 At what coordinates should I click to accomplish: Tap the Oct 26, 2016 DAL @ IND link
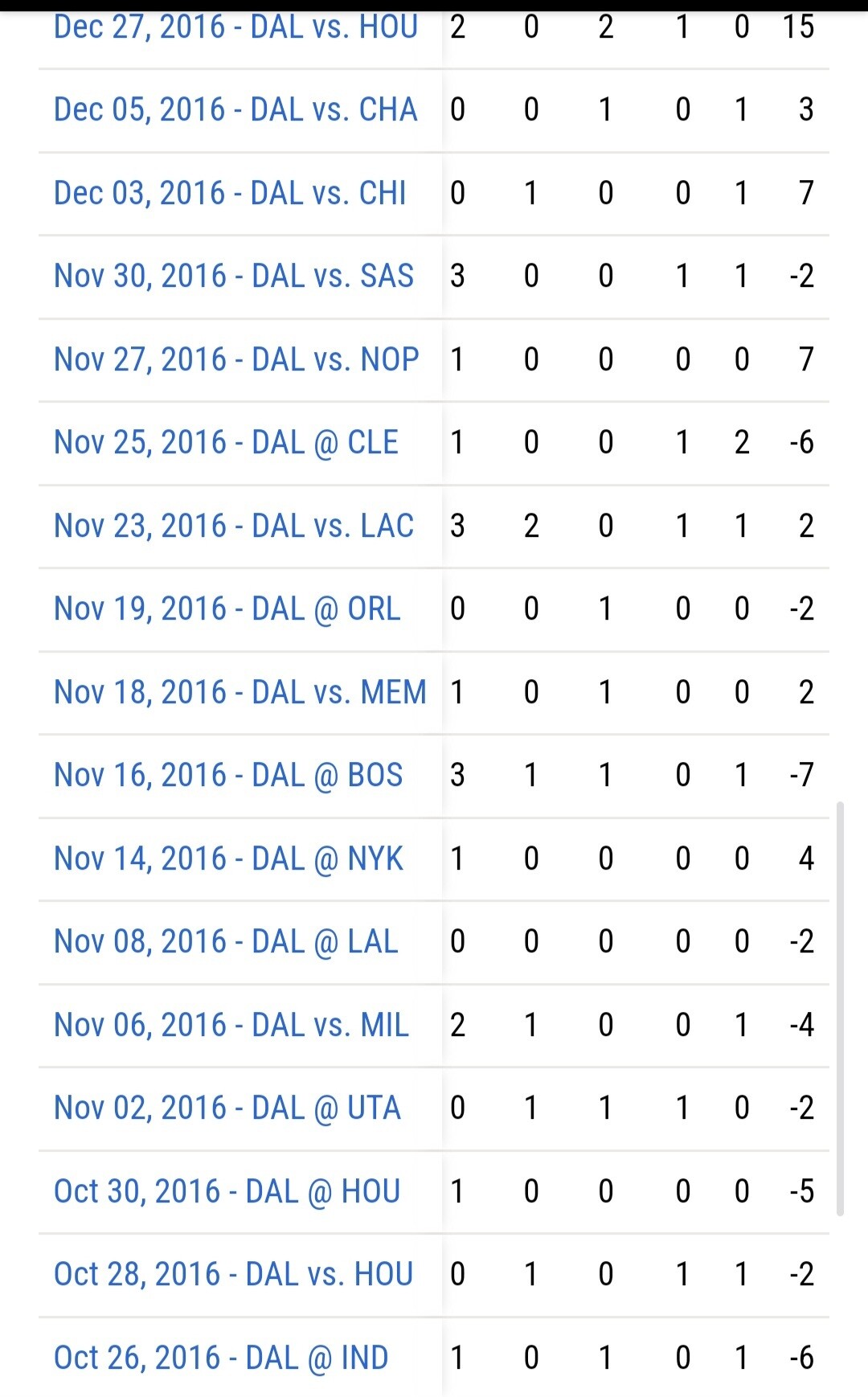coord(221,1358)
